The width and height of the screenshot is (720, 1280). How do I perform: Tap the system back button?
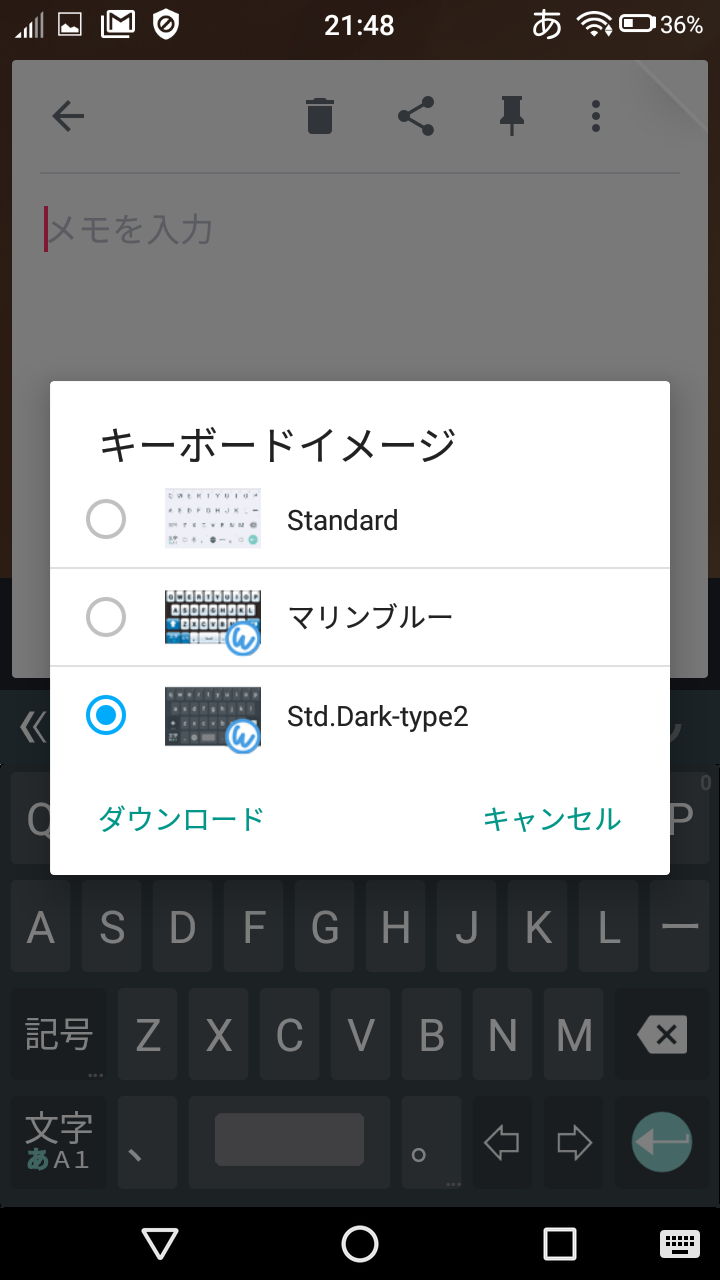click(x=160, y=1243)
